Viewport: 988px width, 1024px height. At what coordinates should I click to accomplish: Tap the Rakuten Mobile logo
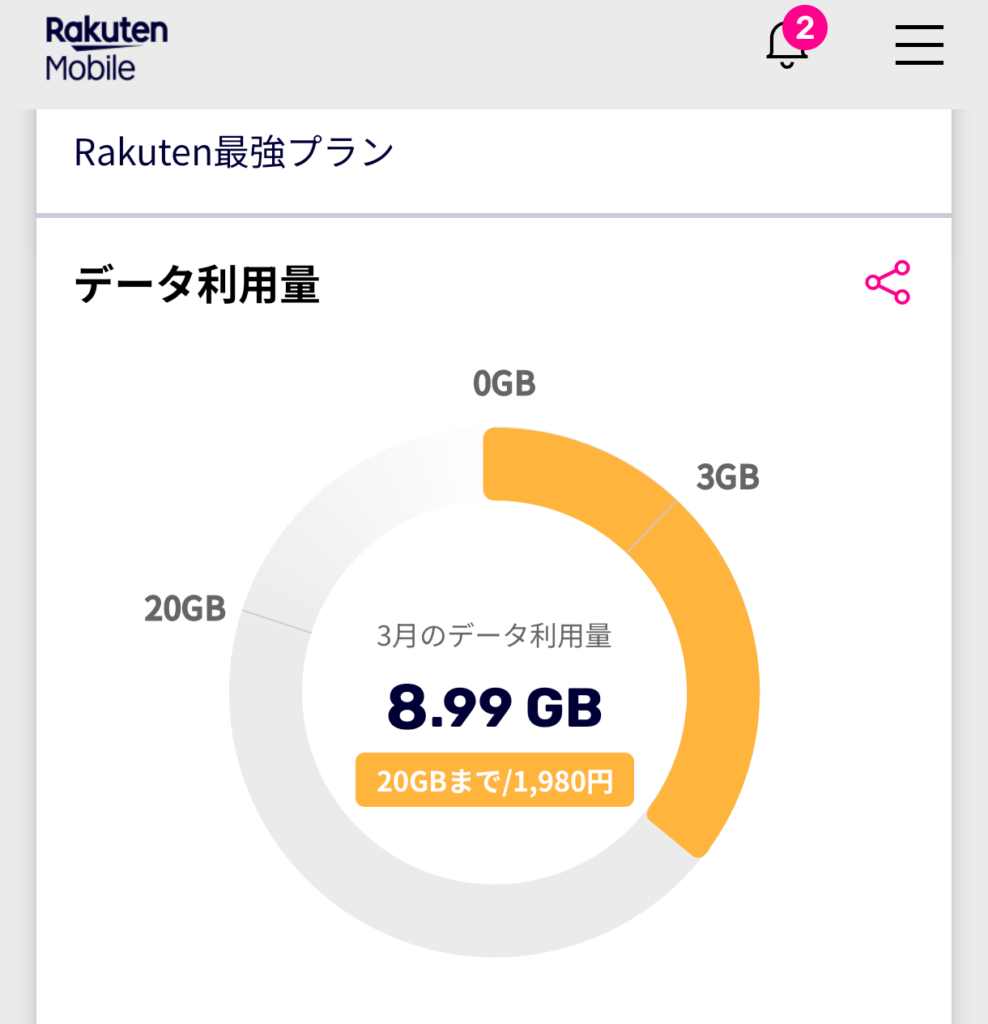point(106,48)
